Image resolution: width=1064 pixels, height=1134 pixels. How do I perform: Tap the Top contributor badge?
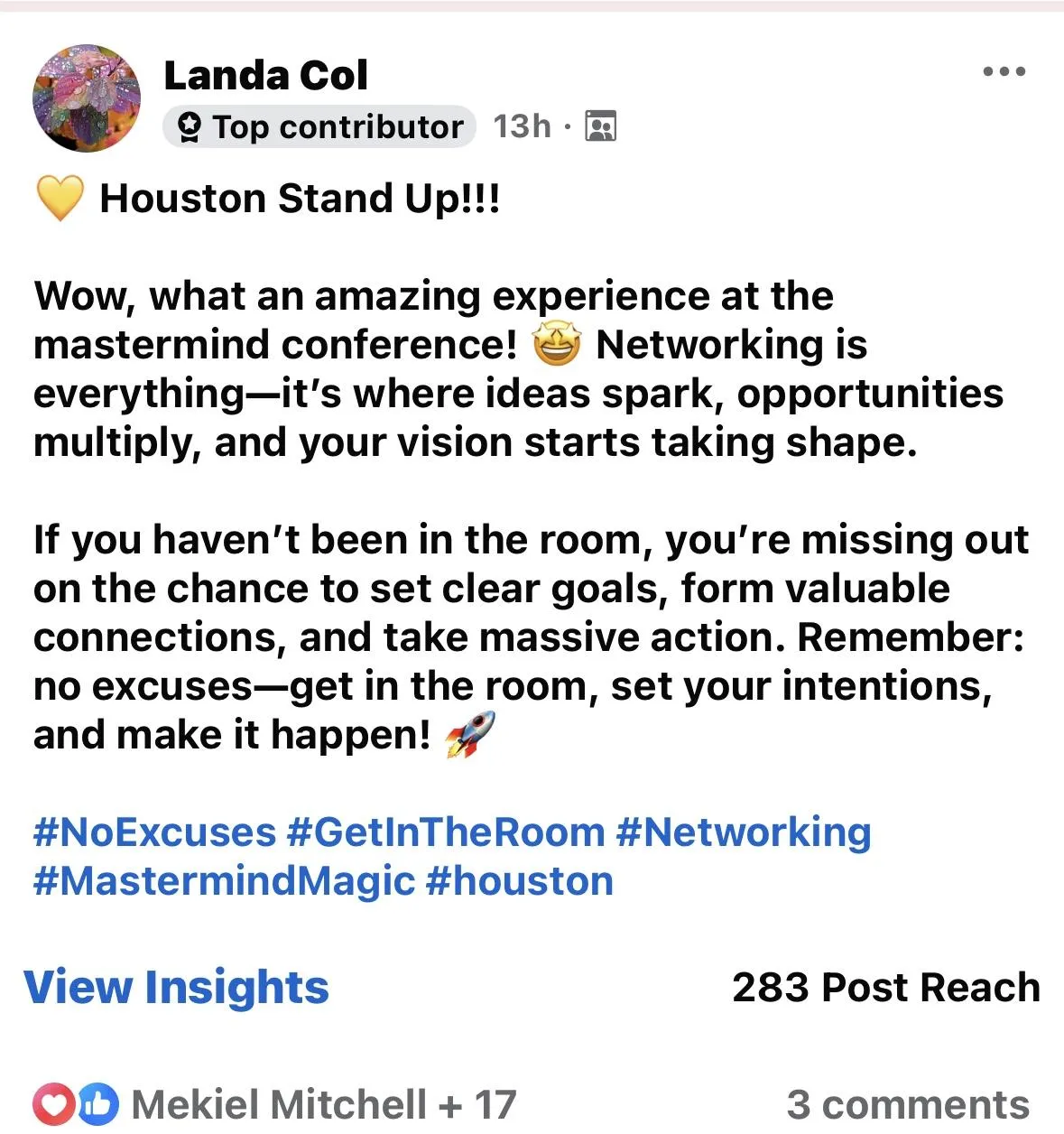(x=319, y=126)
